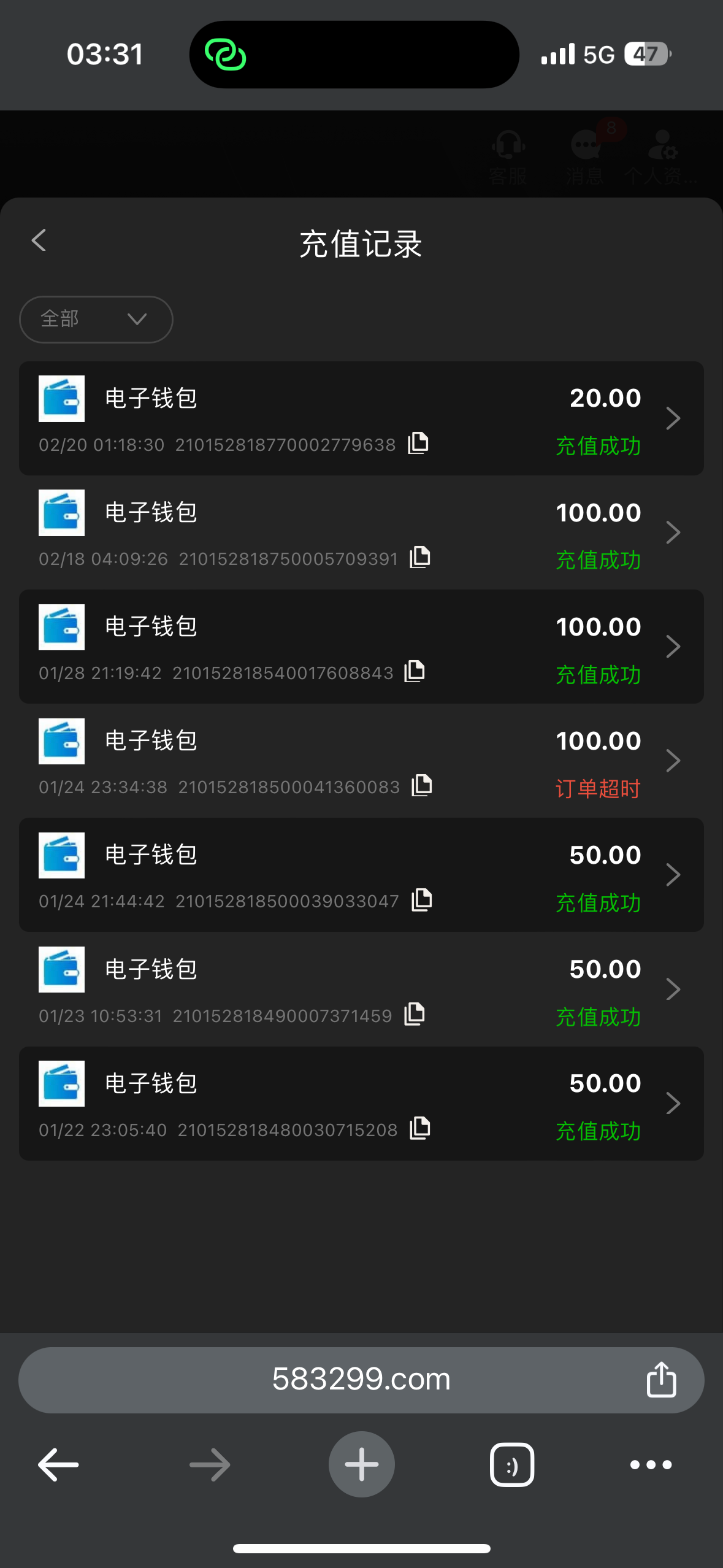Image resolution: width=723 pixels, height=1568 pixels.
Task: Copy order number from 01/23 10:53:31 record
Action: [415, 1015]
